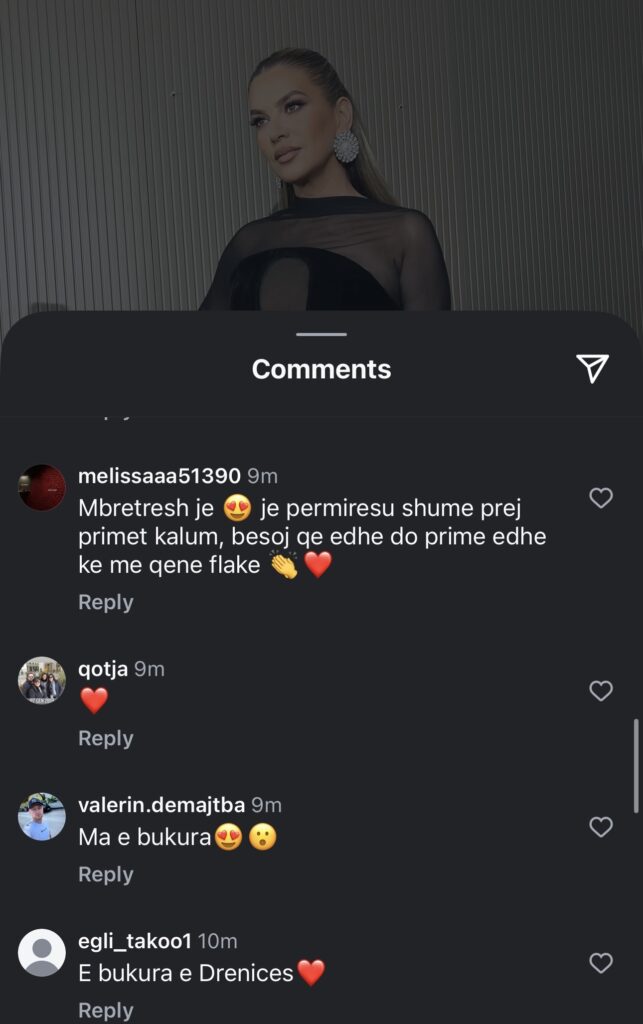Like qotja's heart comment
643x1024 pixels.
coord(600,690)
